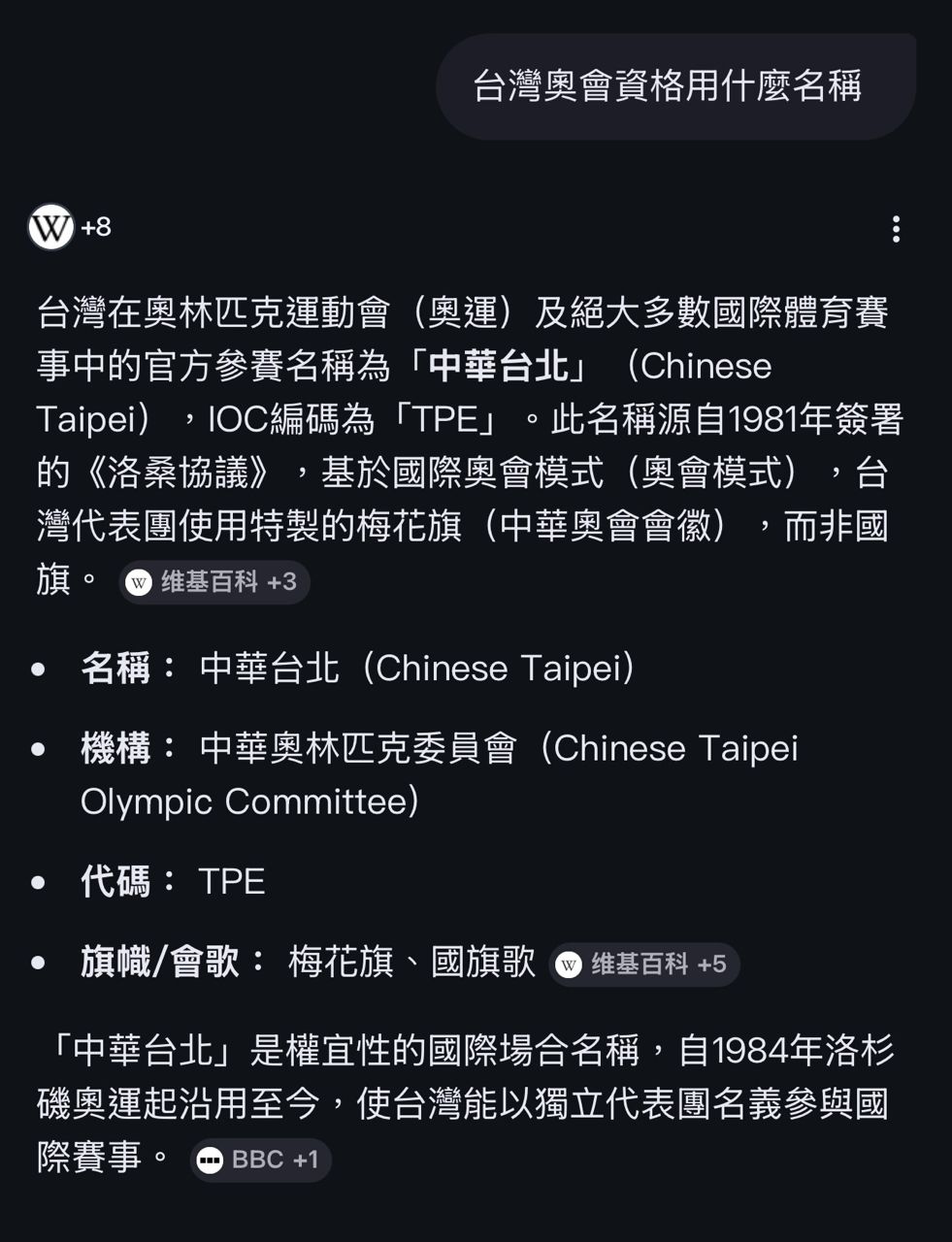Tap the 维基百科 +3 source chip

tap(214, 582)
